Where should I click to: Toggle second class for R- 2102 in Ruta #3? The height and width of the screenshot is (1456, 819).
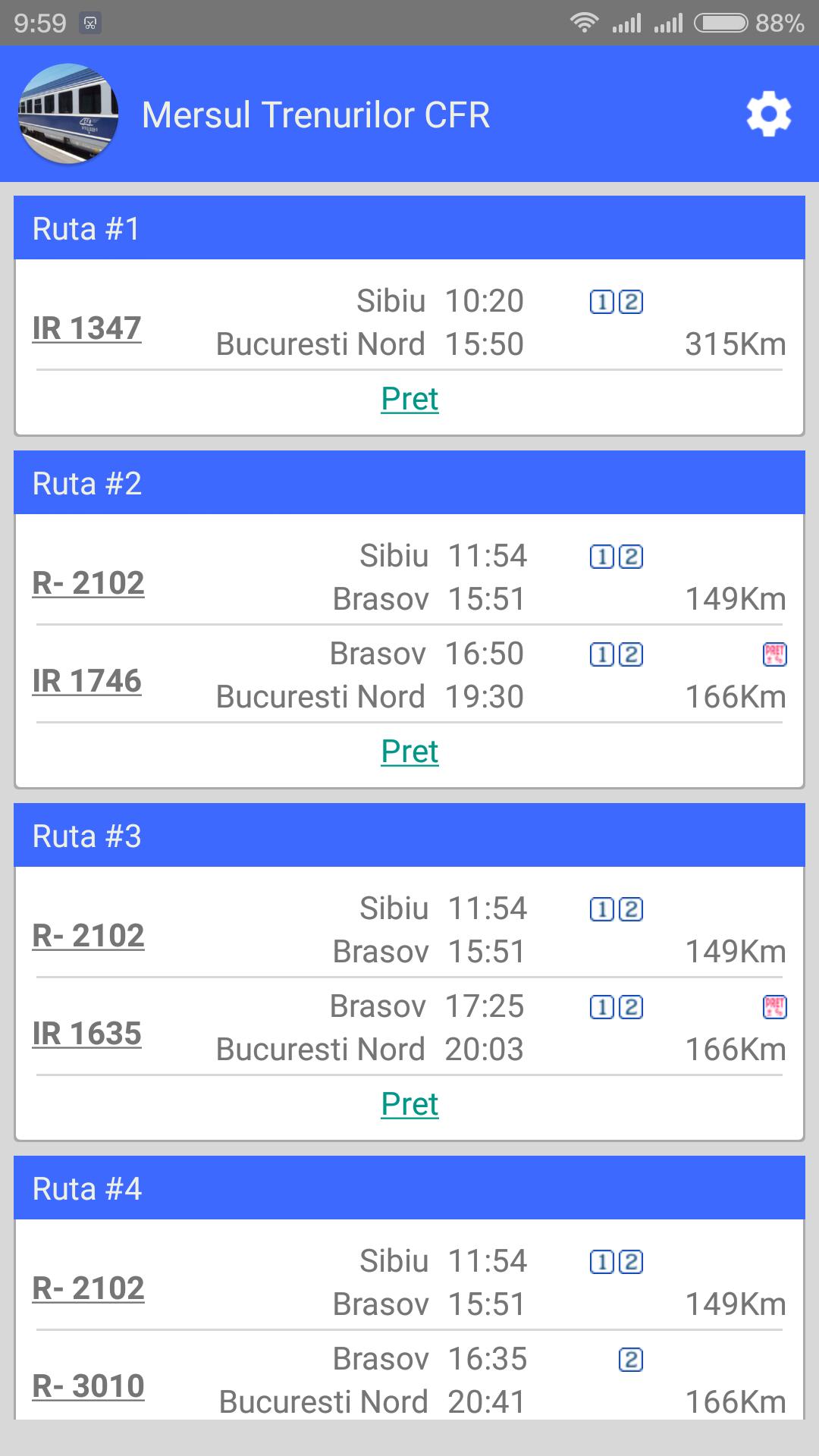coord(632,908)
